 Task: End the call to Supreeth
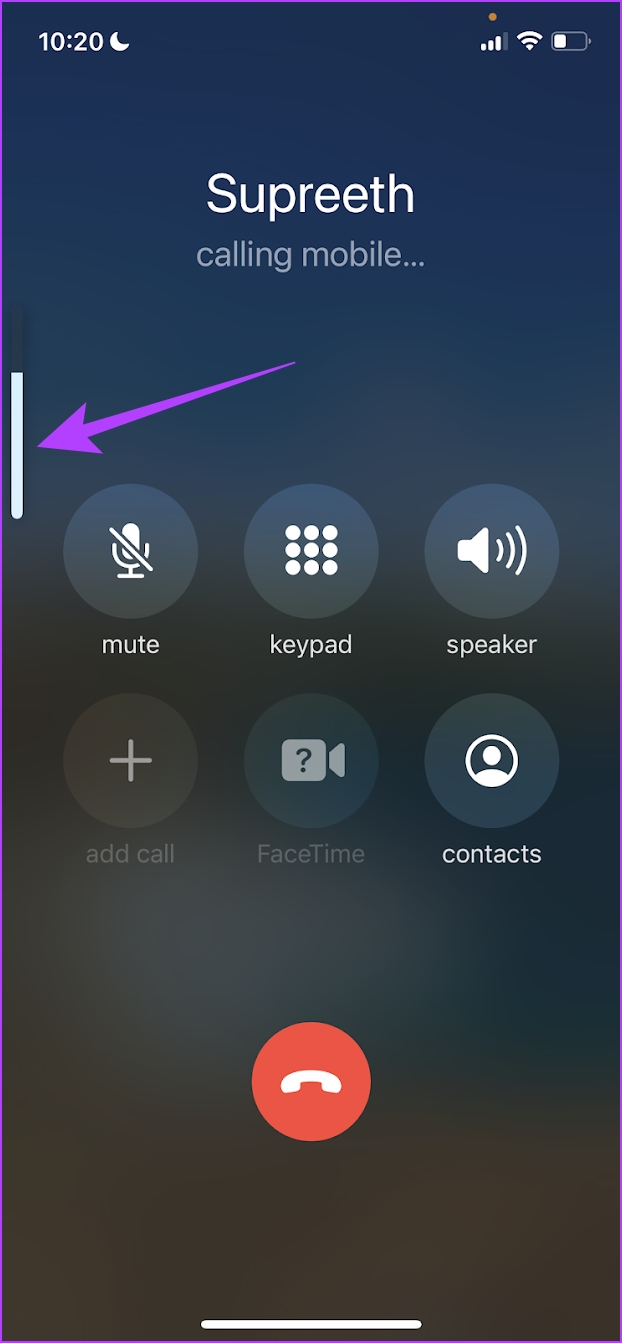[311, 1082]
